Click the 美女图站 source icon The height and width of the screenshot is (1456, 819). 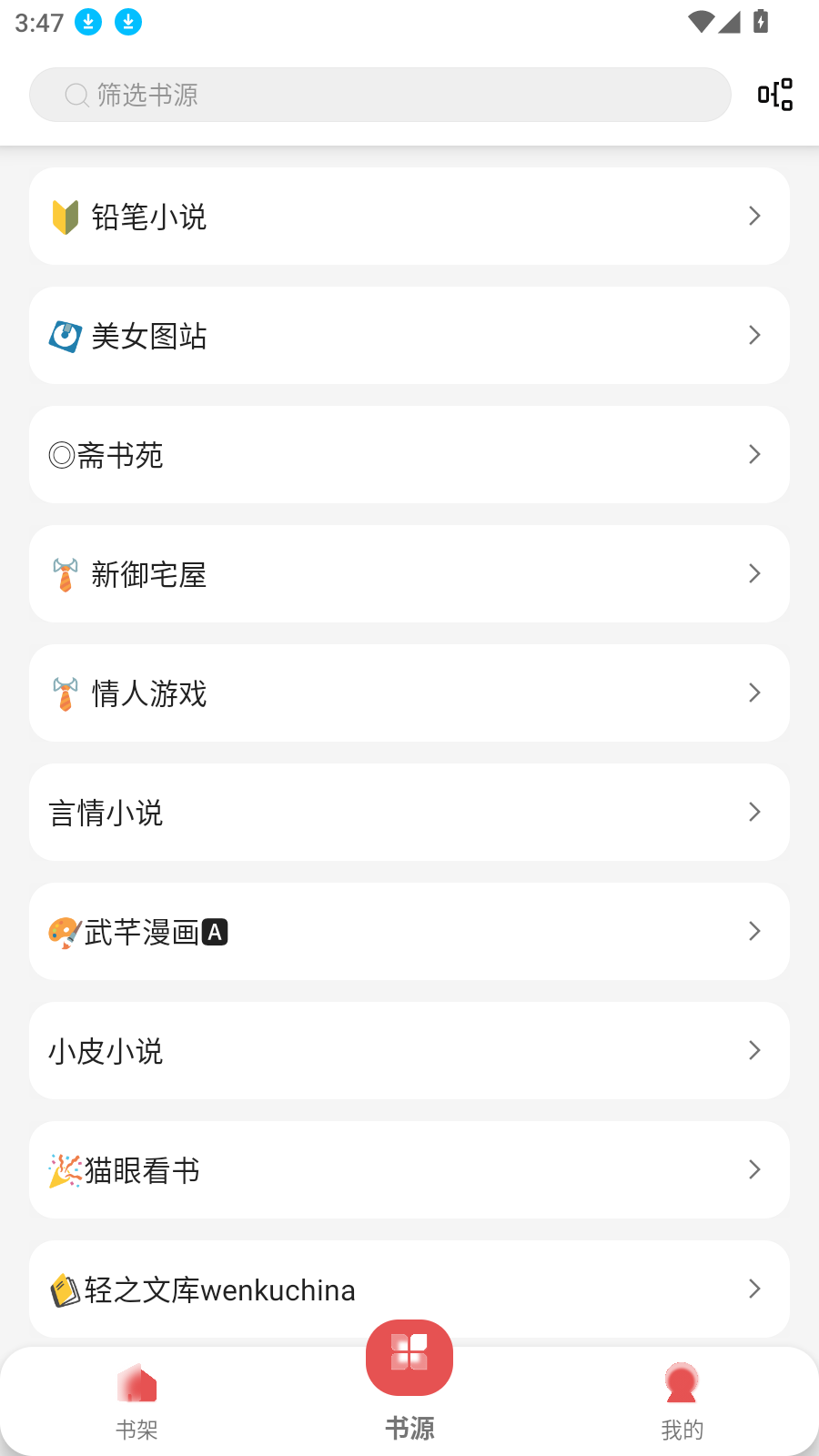tap(64, 335)
